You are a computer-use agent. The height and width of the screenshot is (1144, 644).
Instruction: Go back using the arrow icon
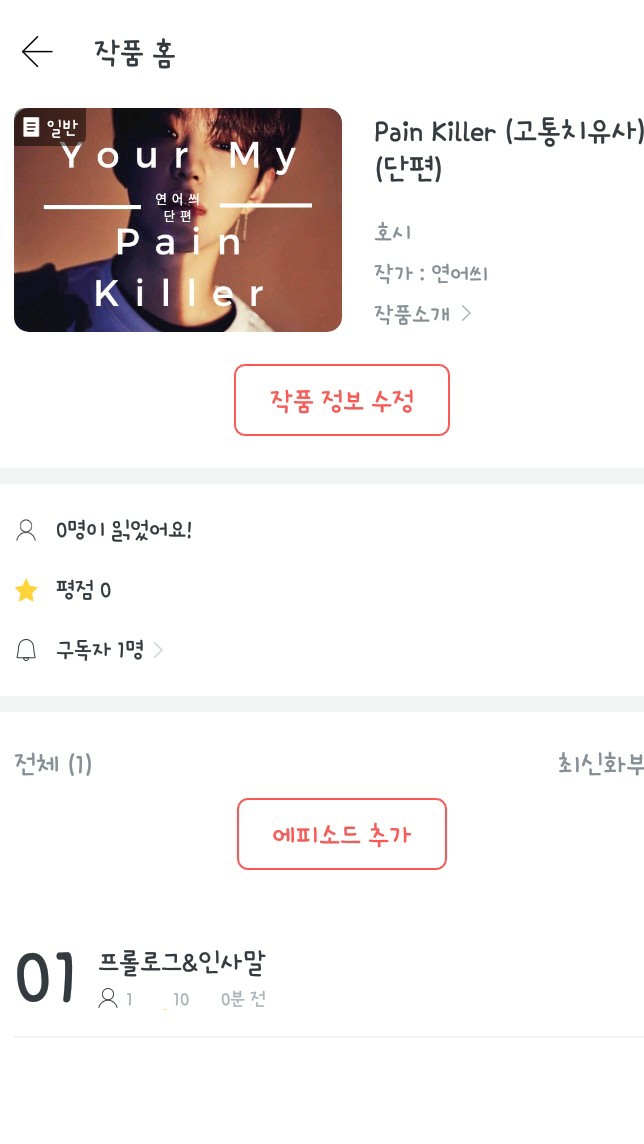click(36, 53)
